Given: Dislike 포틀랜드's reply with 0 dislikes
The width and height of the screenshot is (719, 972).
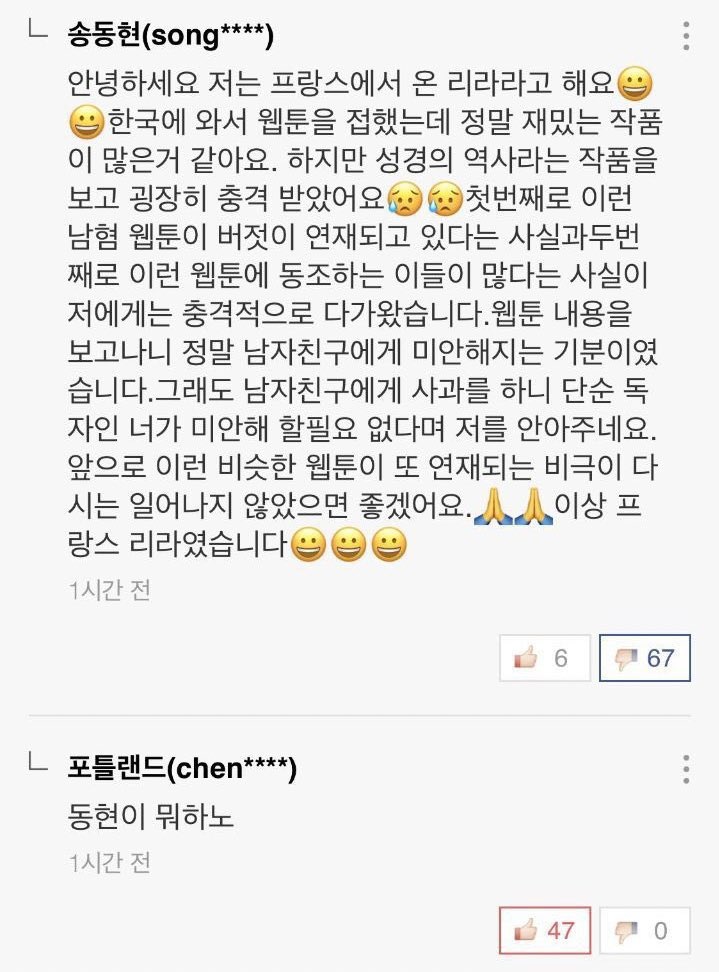Looking at the screenshot, I should (x=644, y=931).
